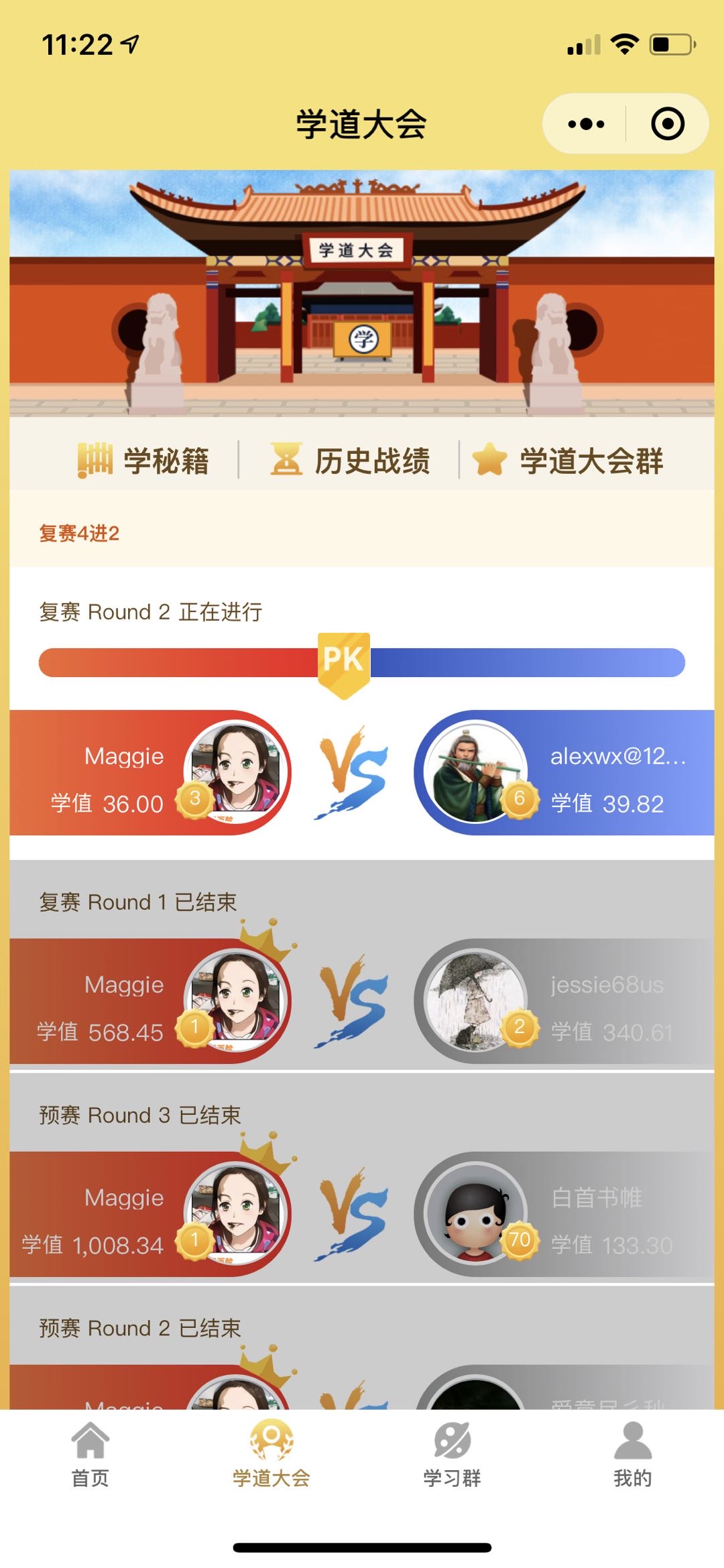Close the mini program via circle icon
Image resolution: width=724 pixels, height=1568 pixels.
click(667, 124)
